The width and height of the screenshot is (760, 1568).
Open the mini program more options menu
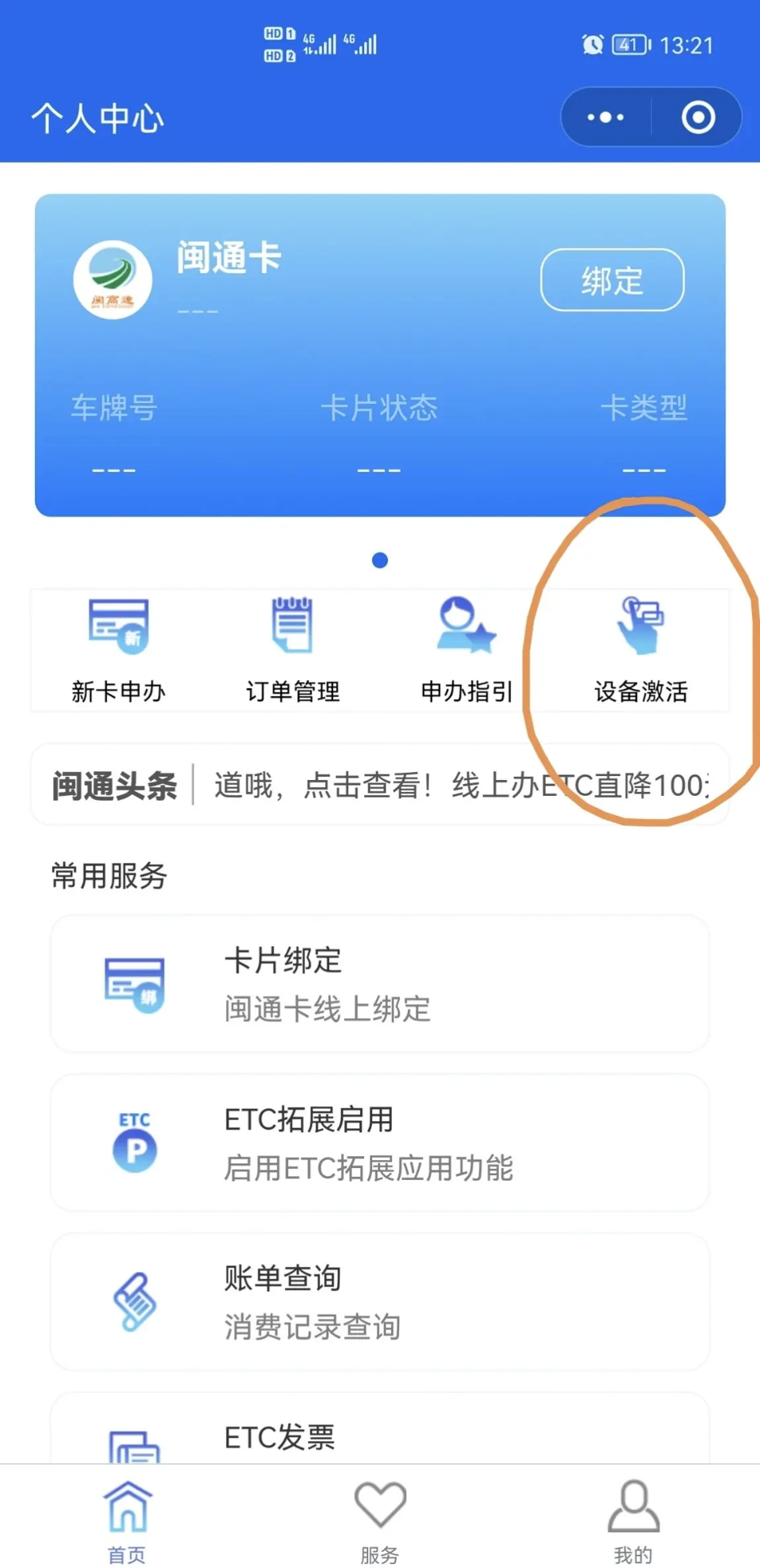point(605,118)
